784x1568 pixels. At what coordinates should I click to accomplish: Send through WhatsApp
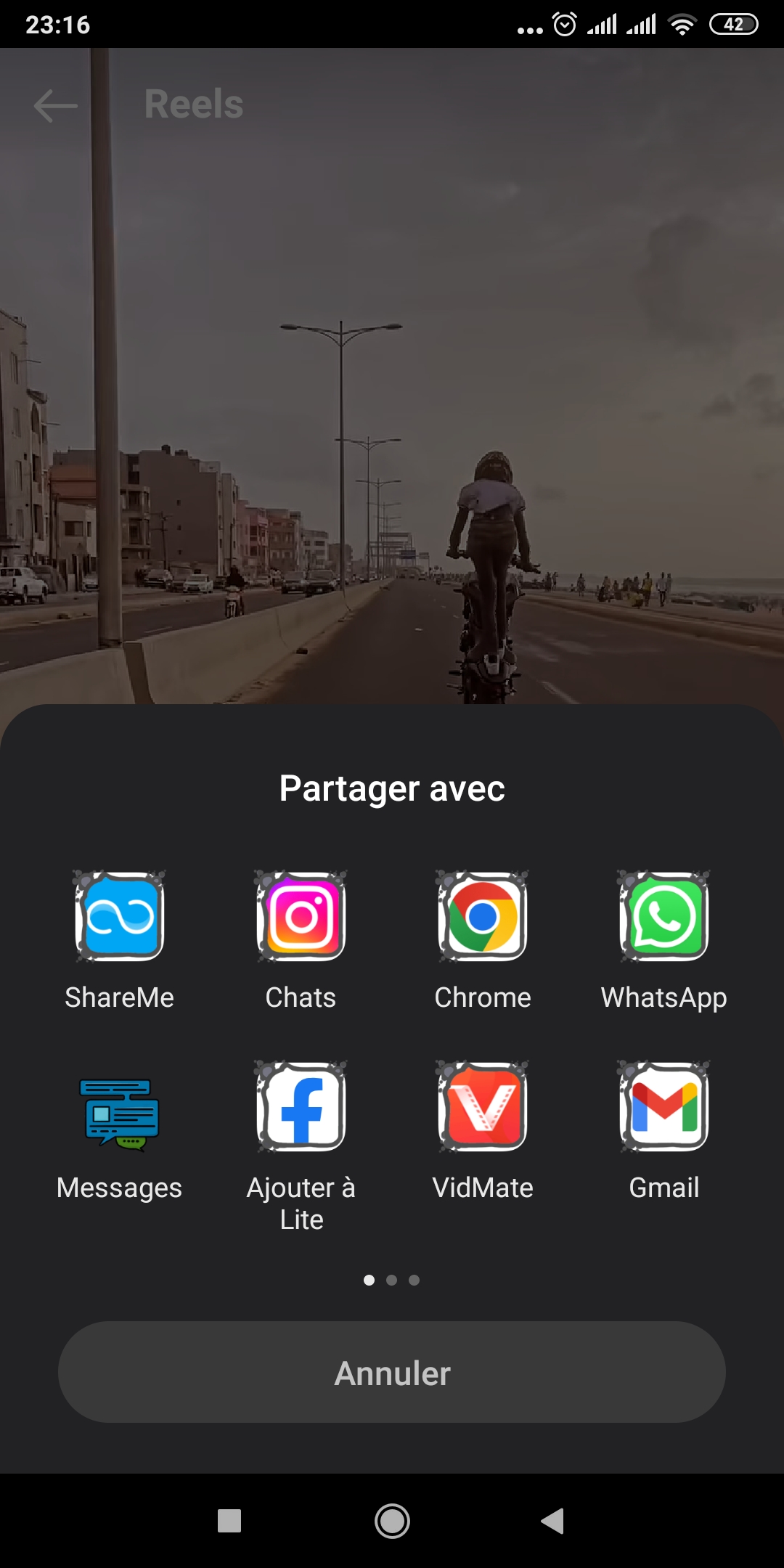pyautogui.click(x=664, y=918)
